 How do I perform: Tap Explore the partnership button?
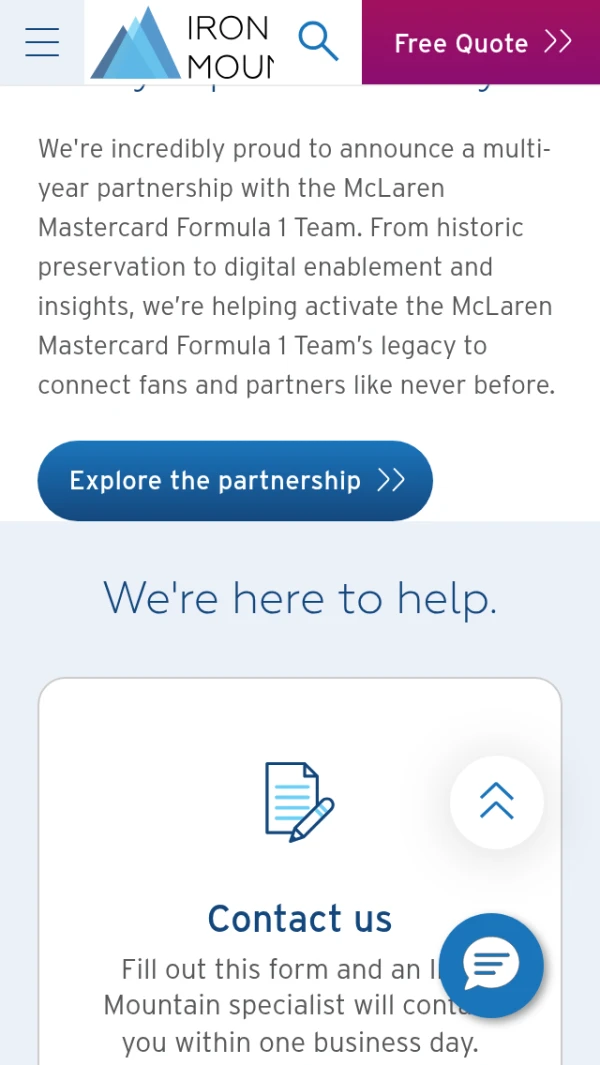pyautogui.click(x=235, y=480)
